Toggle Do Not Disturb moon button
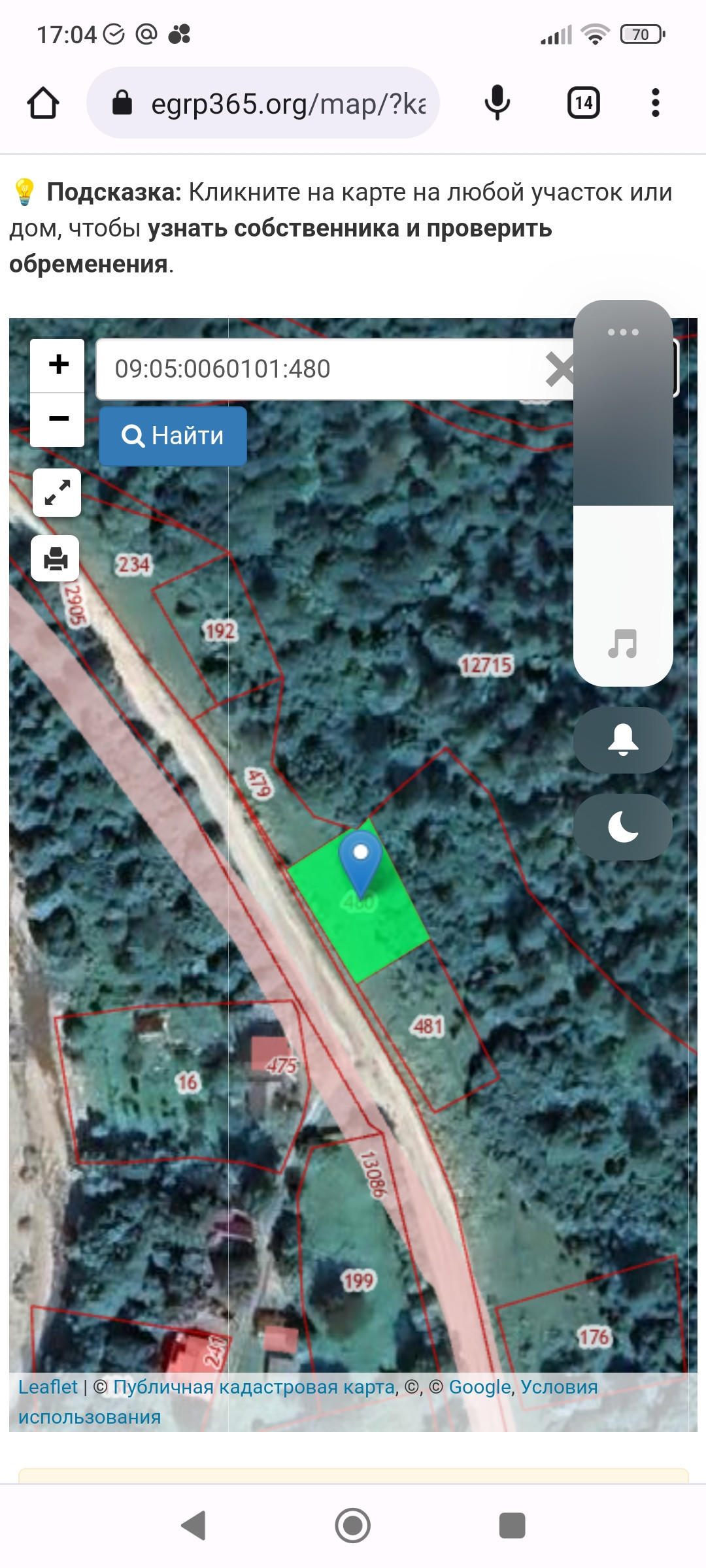The image size is (706, 1568). click(x=623, y=827)
